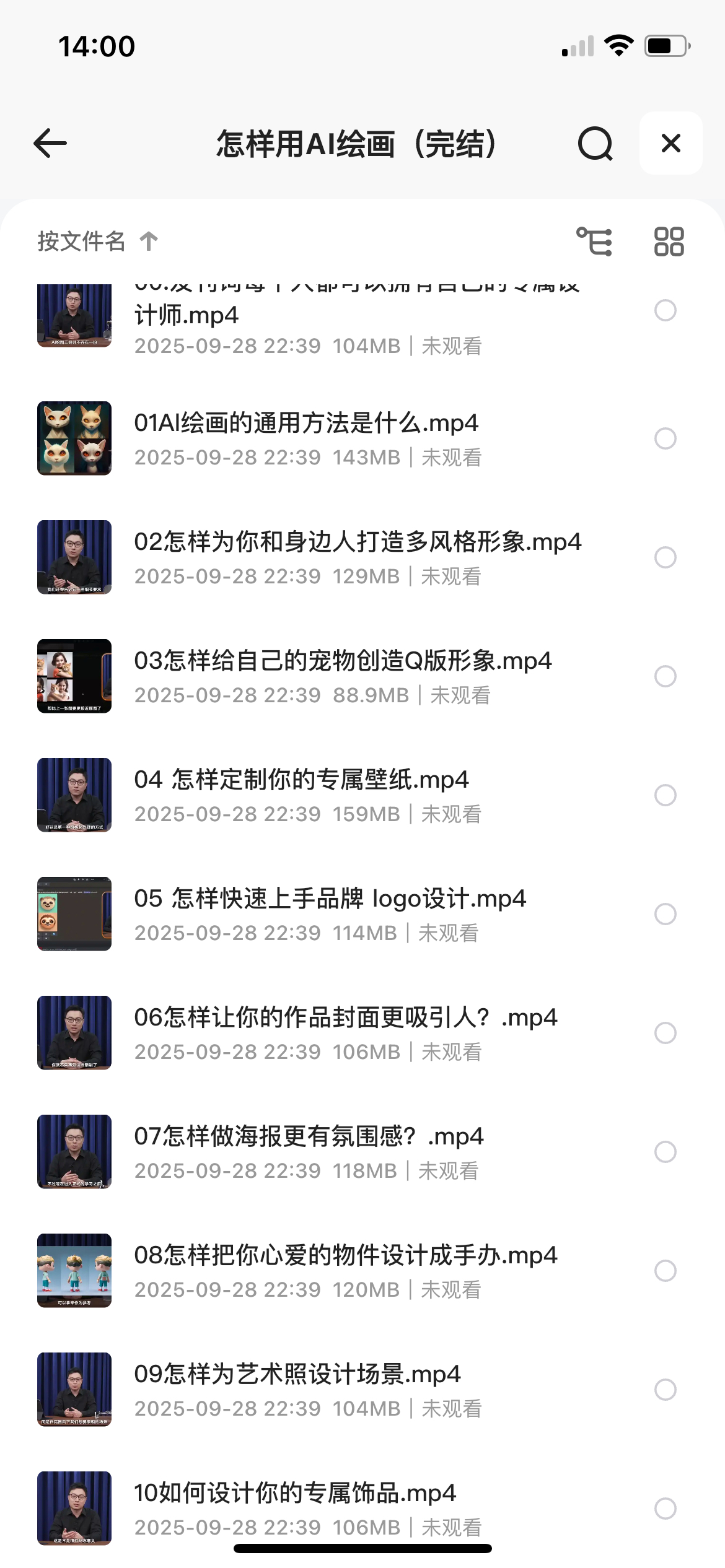Play 02怎样为你和身边人打造多风格形象.mp4
Screen dimensions: 725x1568
358,542
